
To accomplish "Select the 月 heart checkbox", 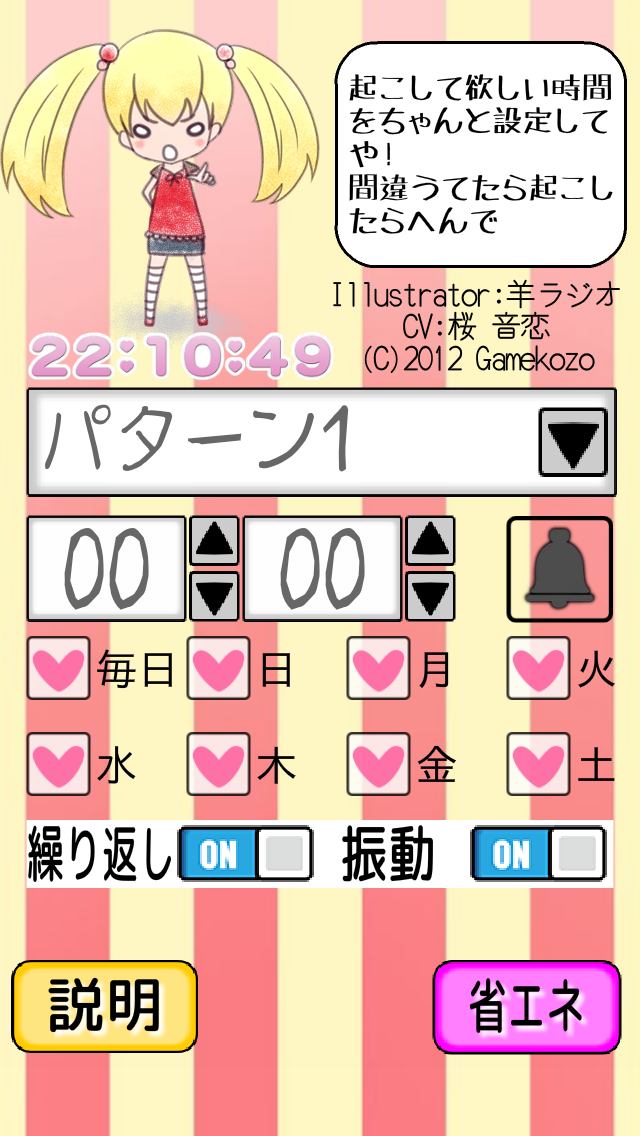I will tap(378, 669).
